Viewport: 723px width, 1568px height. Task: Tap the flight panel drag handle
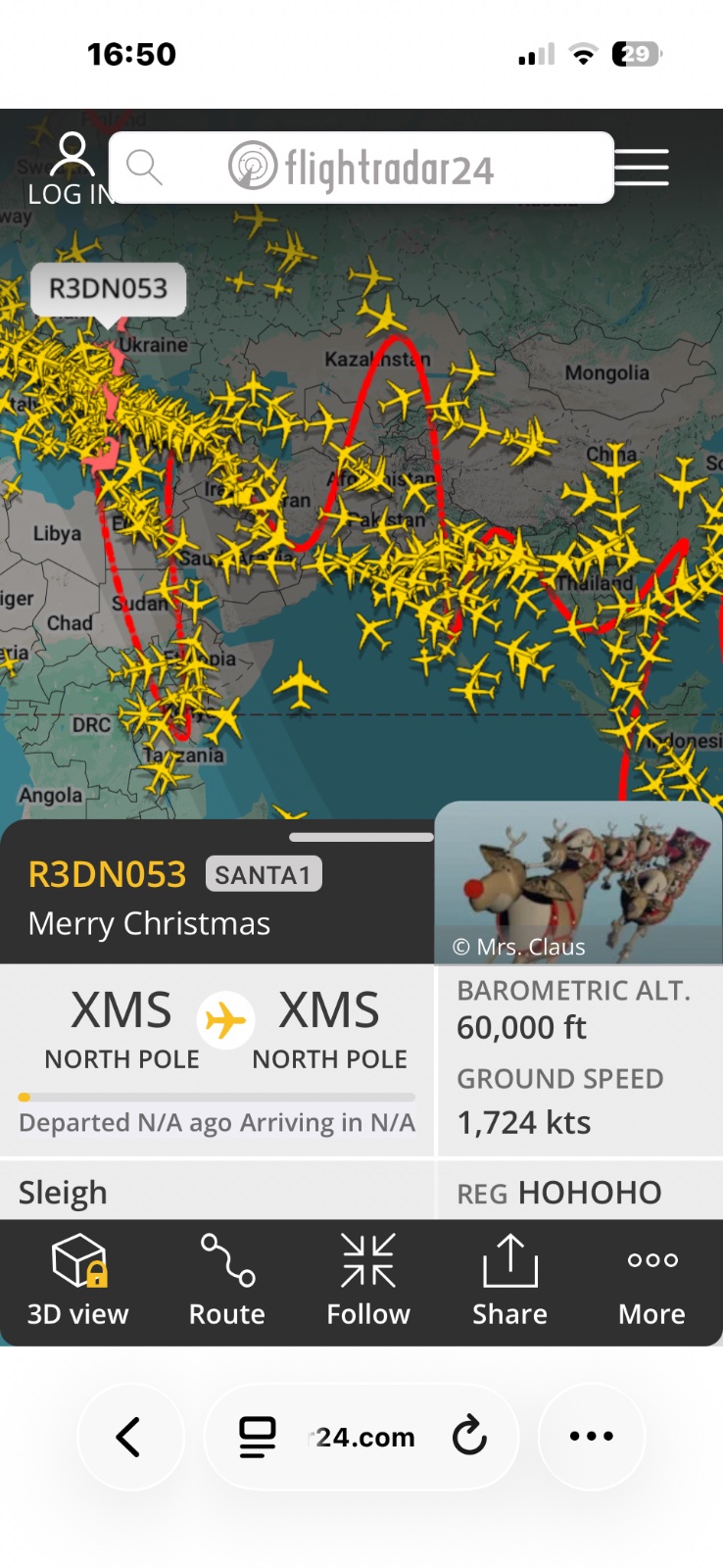pos(361,837)
